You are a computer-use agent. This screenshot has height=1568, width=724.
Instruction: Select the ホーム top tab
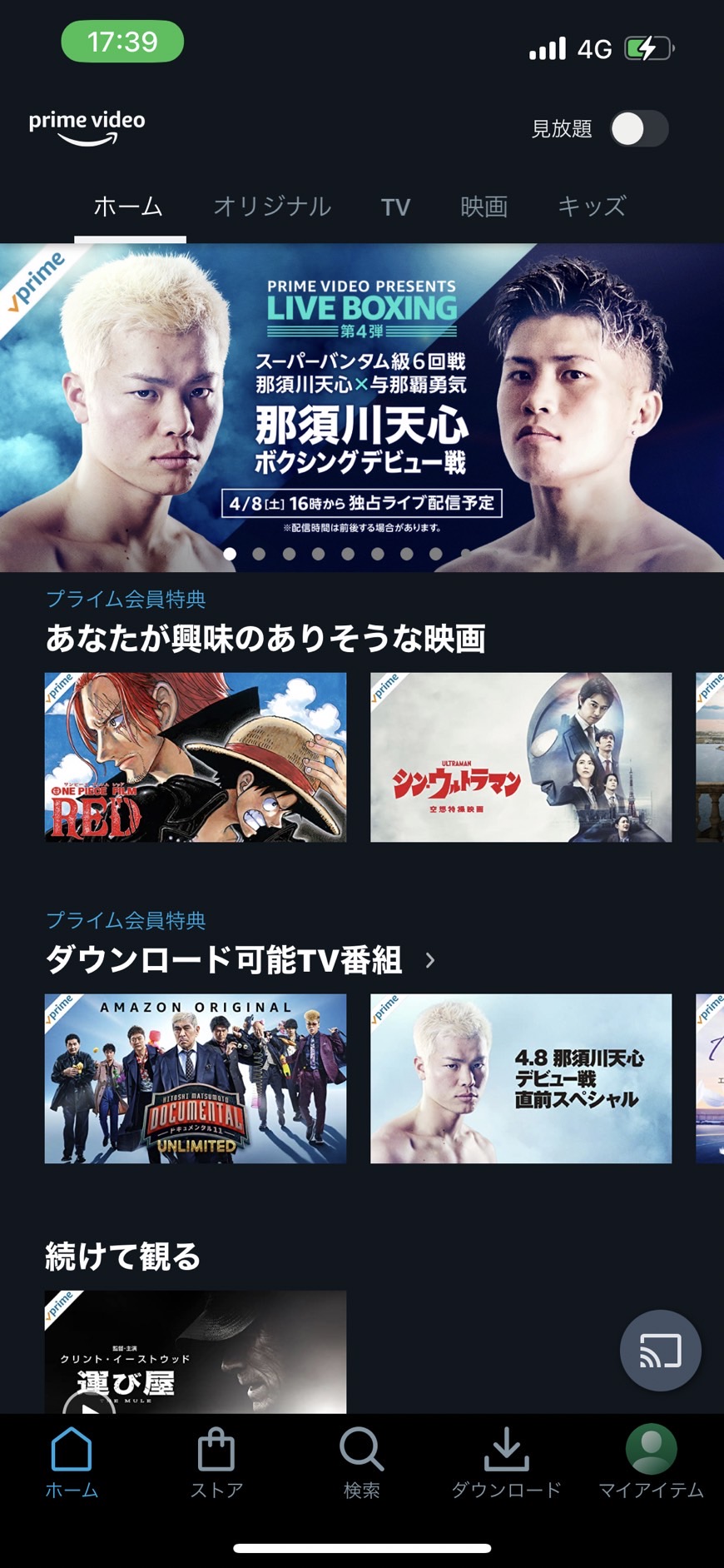point(128,207)
